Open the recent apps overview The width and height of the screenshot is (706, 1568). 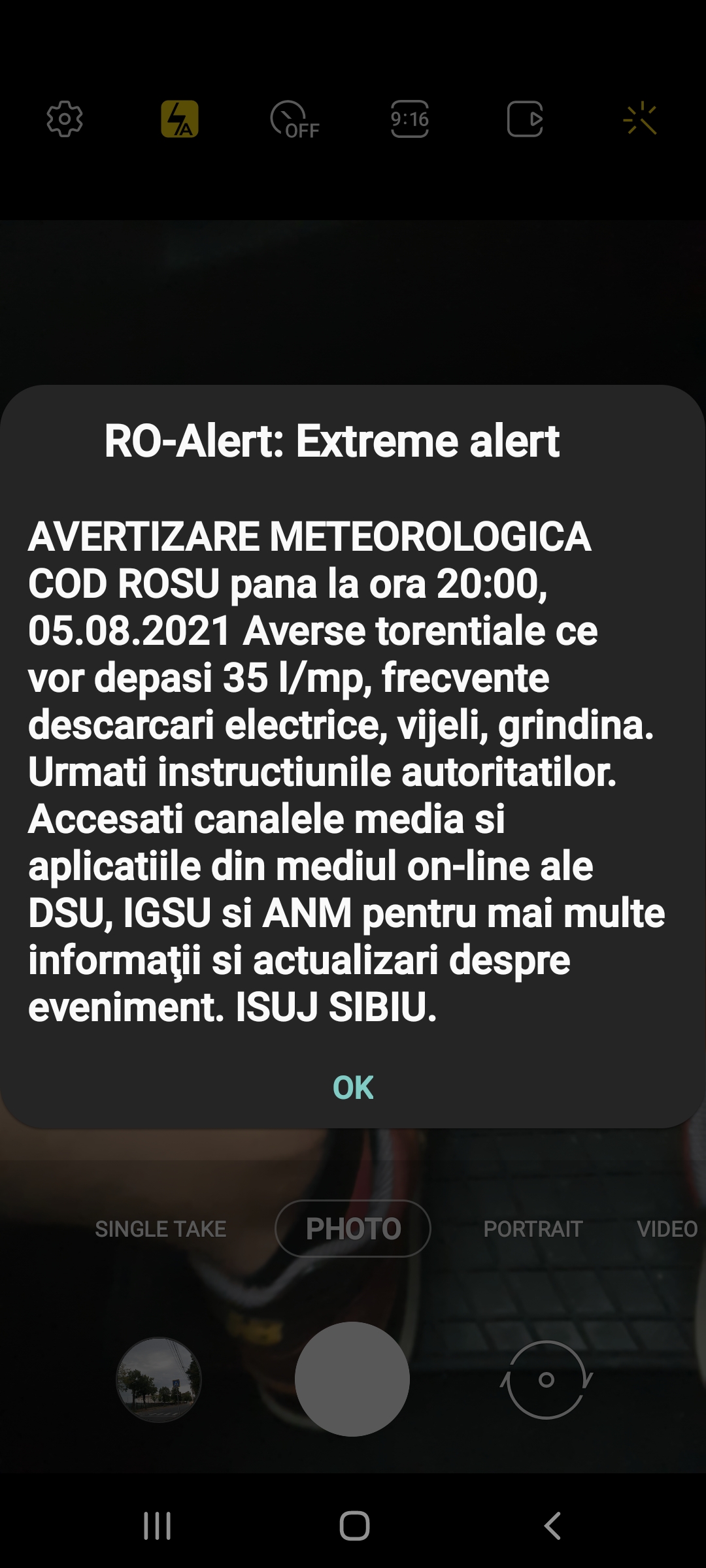pos(158,1526)
